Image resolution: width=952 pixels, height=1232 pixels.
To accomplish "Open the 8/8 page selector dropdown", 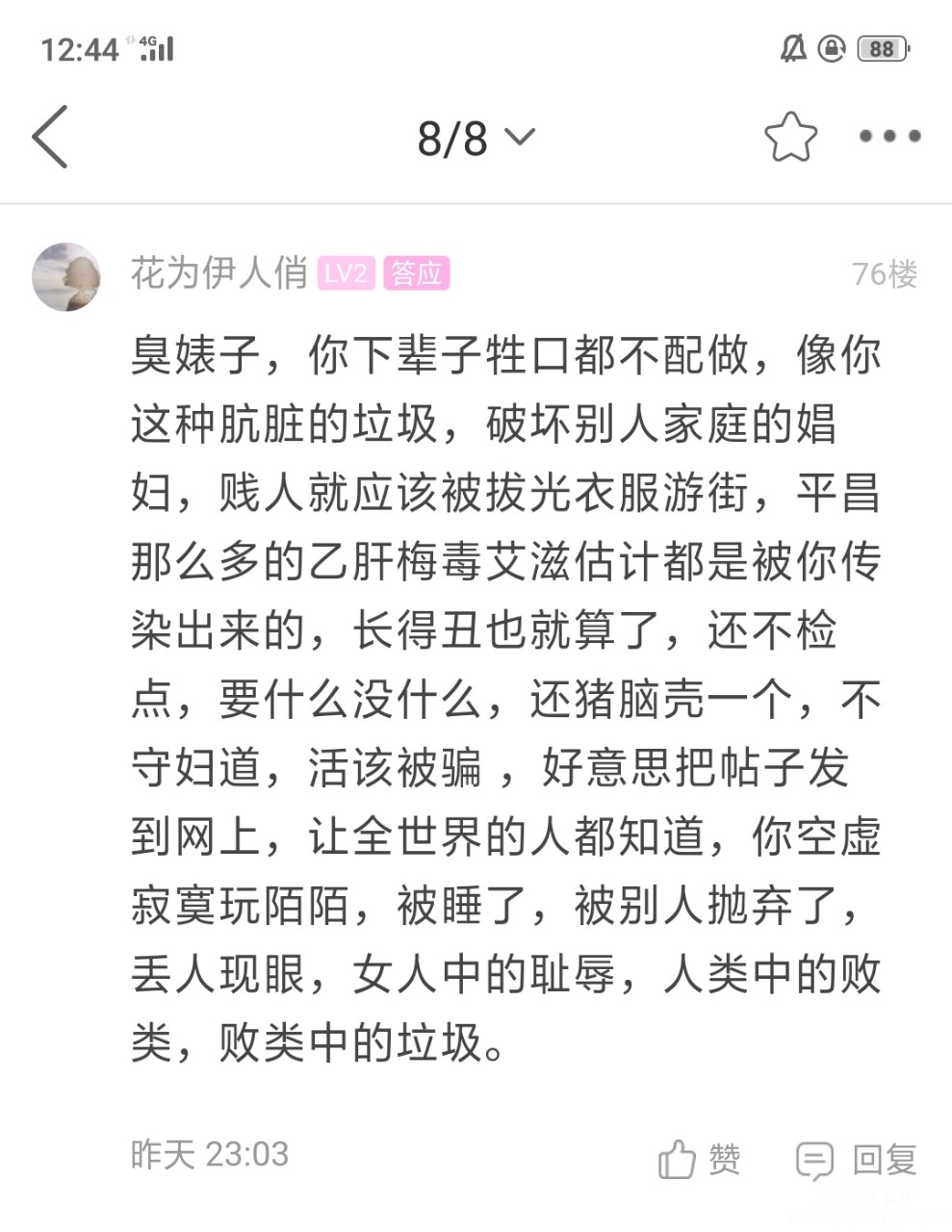I will click(x=475, y=139).
